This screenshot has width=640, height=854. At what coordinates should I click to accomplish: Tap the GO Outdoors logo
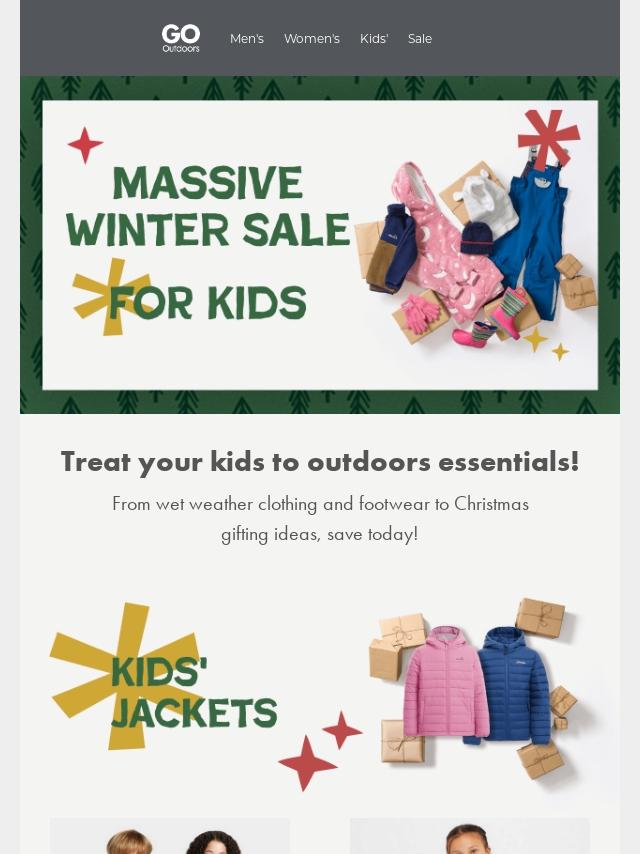[x=181, y=38]
